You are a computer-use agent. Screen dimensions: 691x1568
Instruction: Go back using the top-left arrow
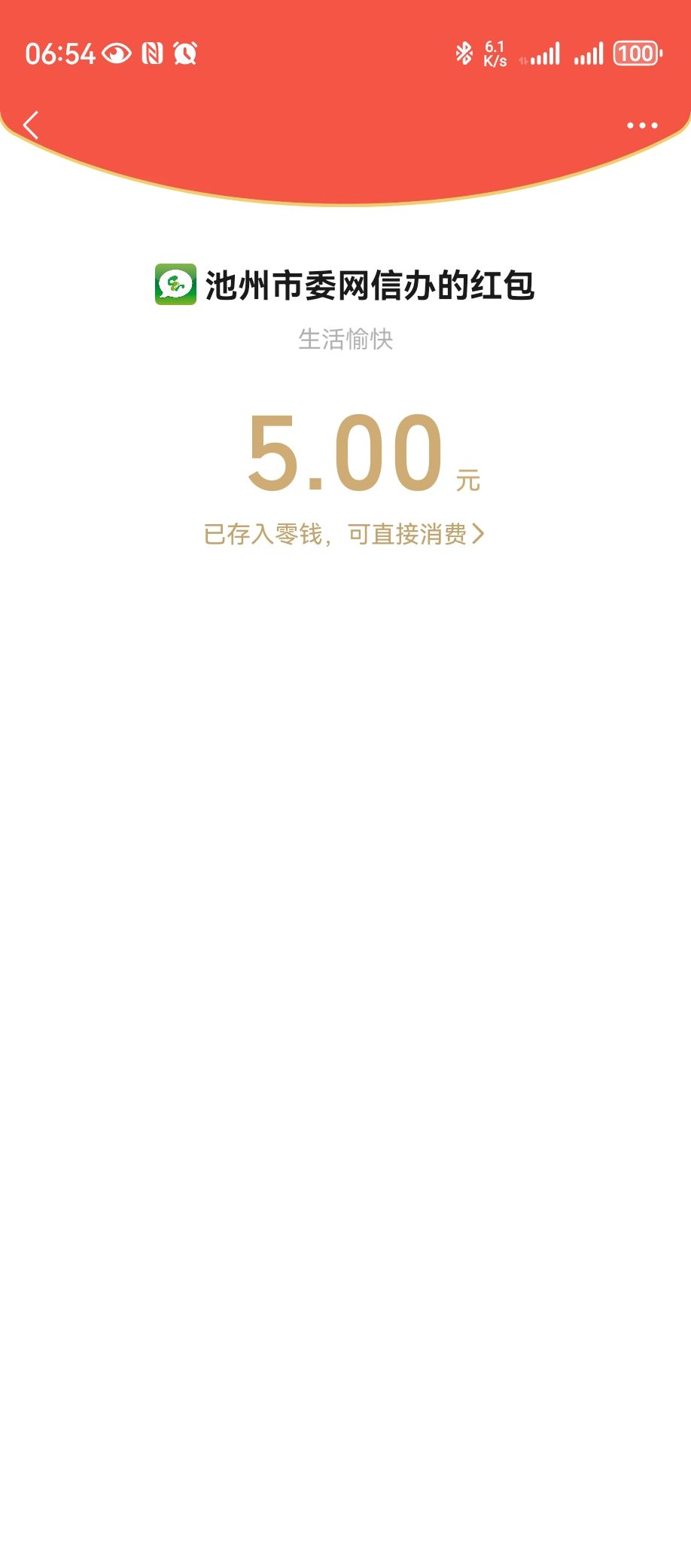[31, 125]
